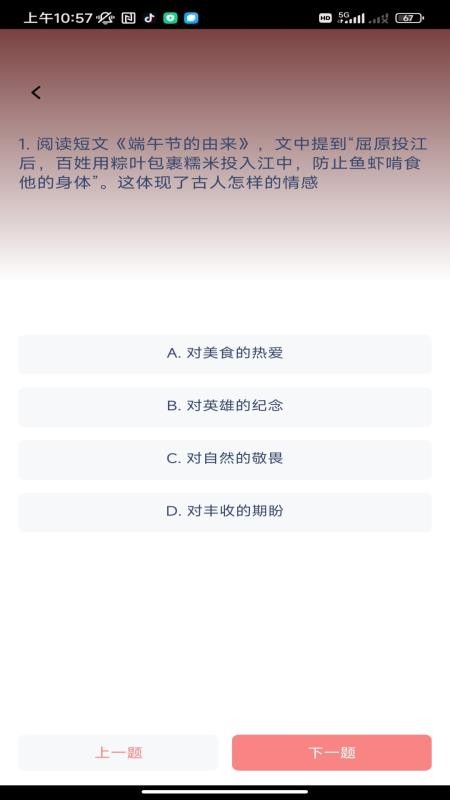Pick answer C 对自然的敬畏
Image resolution: width=450 pixels, height=800 pixels.
225,459
